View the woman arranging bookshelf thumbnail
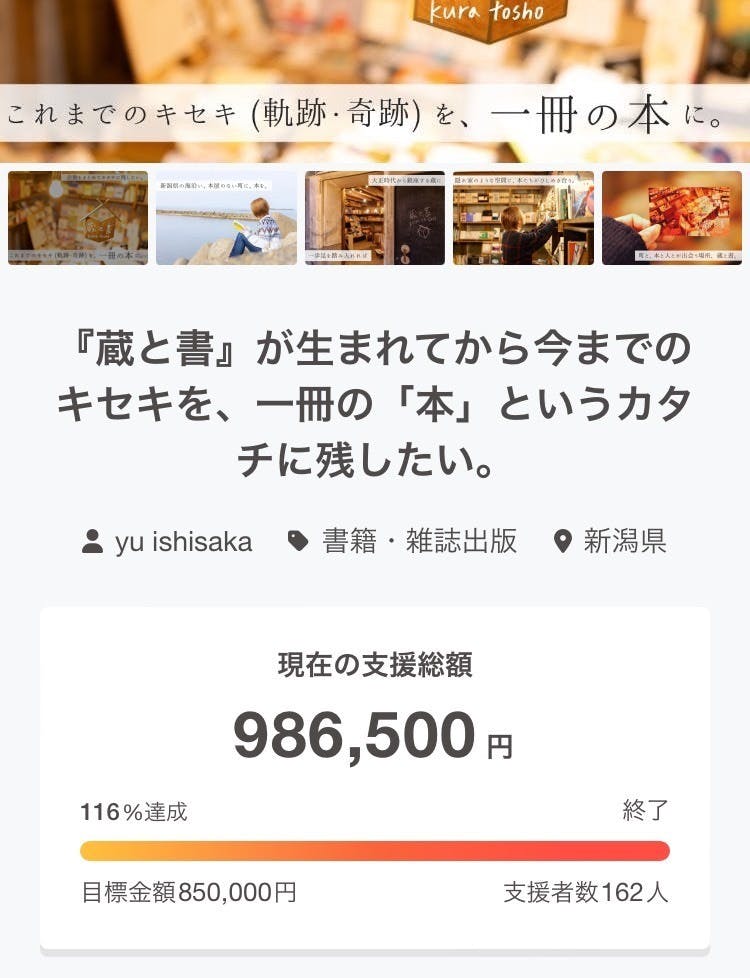 coord(523,218)
